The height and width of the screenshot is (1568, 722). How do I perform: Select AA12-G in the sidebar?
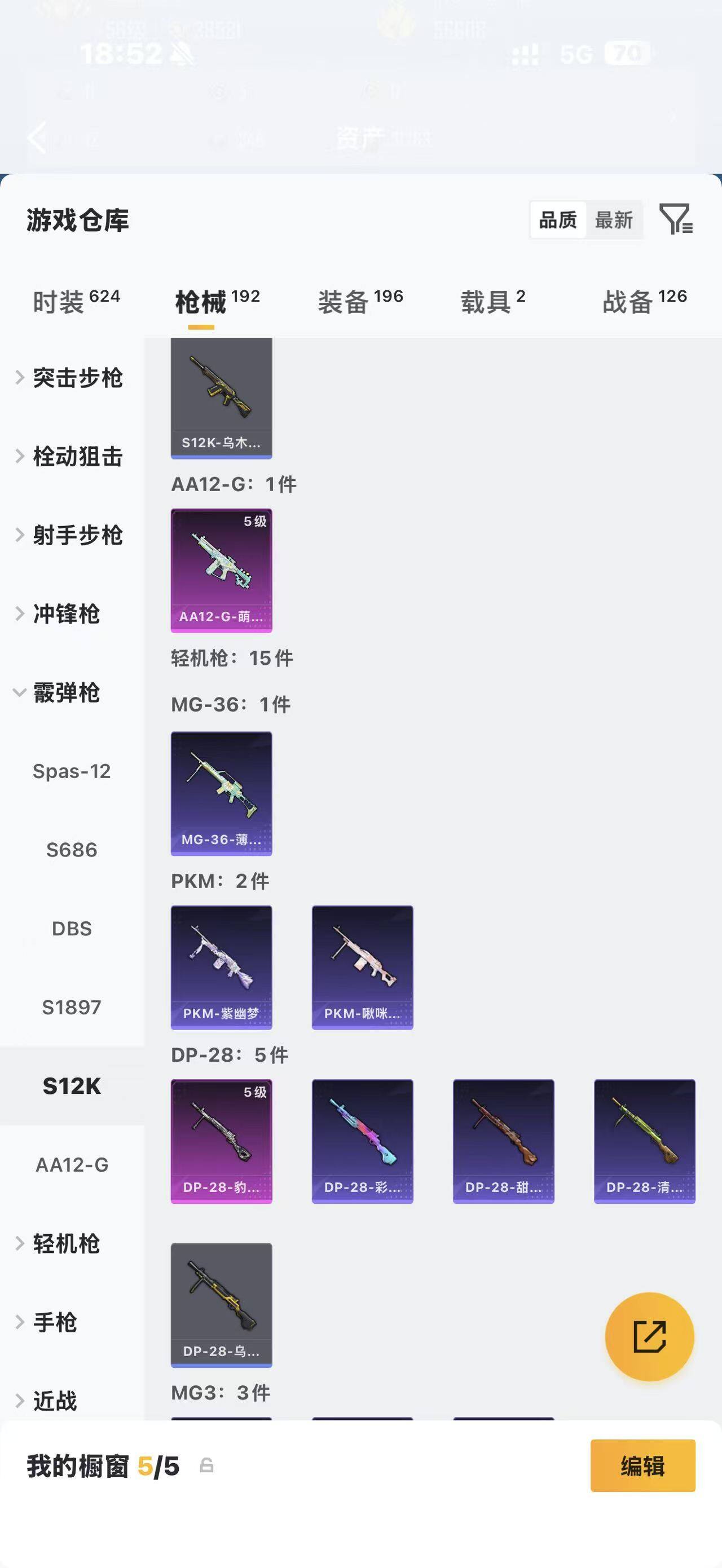pyautogui.click(x=72, y=1164)
